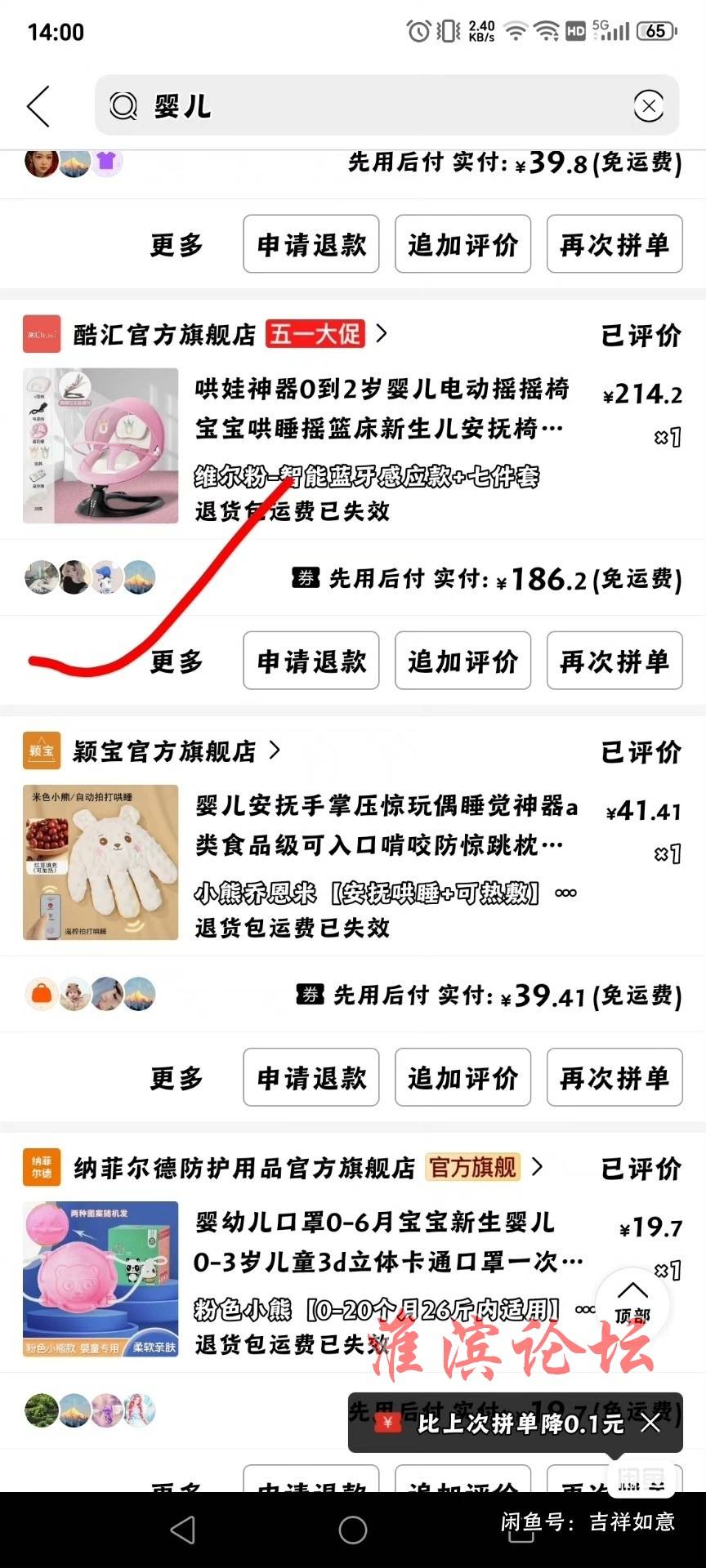Go back from the search results
Image resolution: width=706 pixels, height=1568 pixels.
click(x=38, y=106)
